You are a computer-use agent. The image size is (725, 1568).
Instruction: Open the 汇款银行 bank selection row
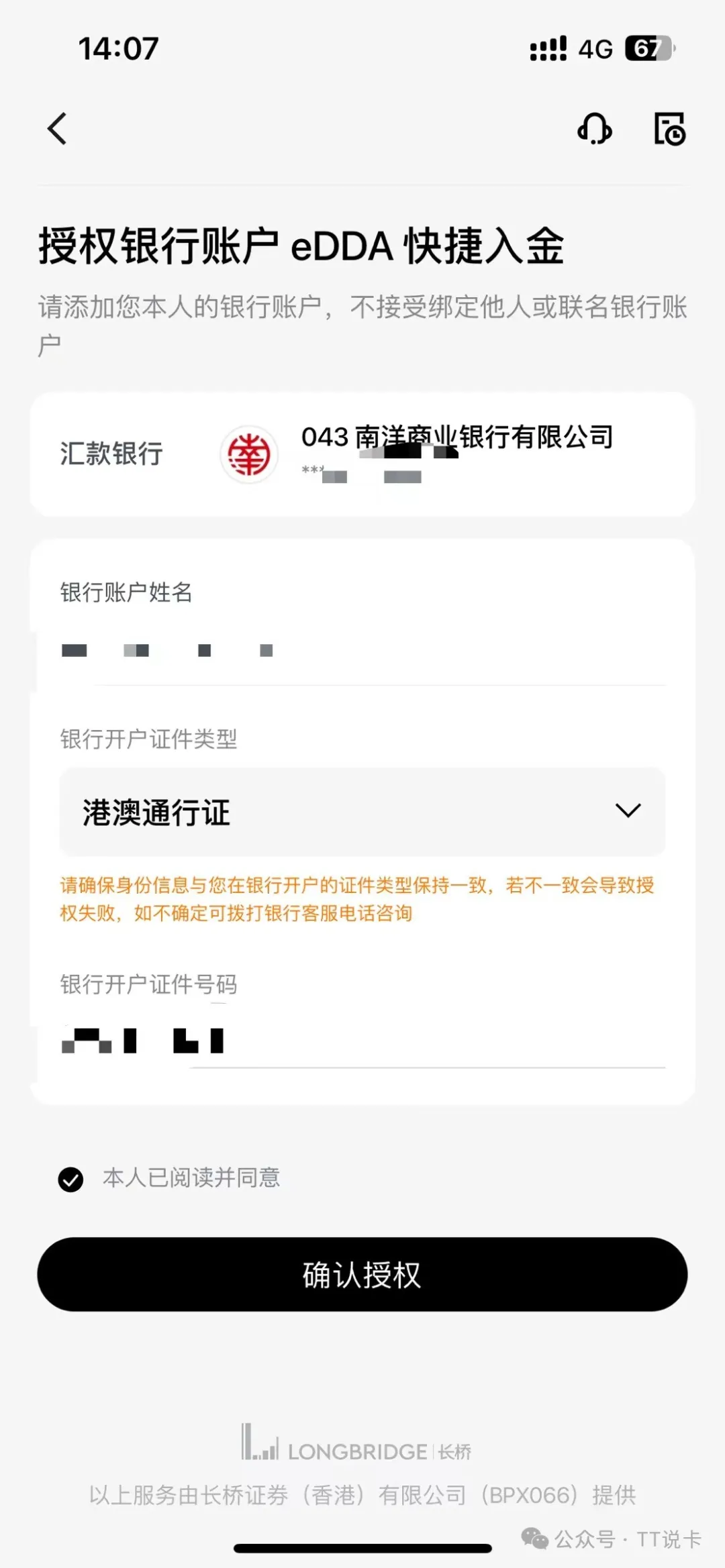[x=362, y=454]
